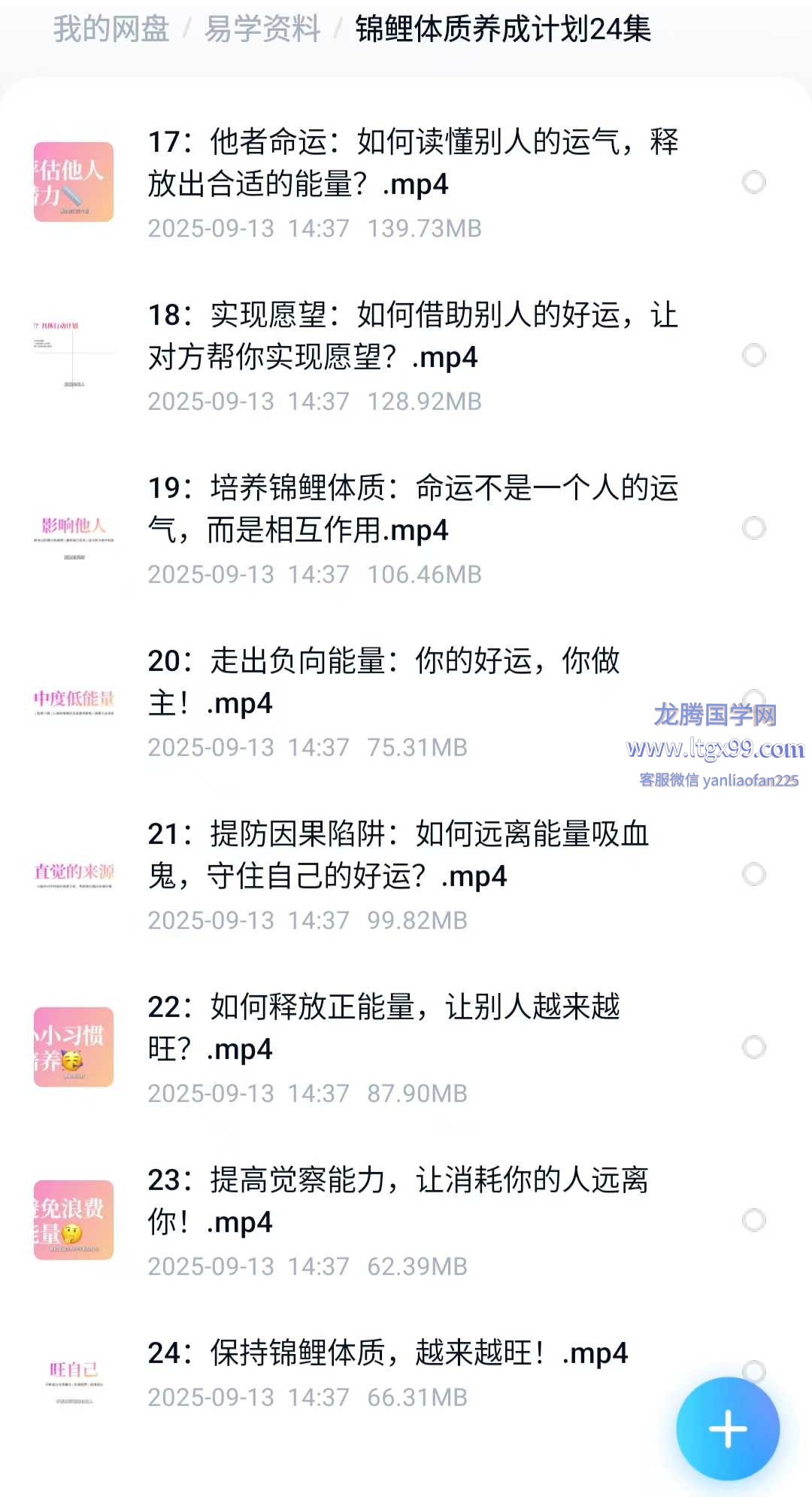
Task: Tap the blue plus floating button
Action: (727, 1428)
